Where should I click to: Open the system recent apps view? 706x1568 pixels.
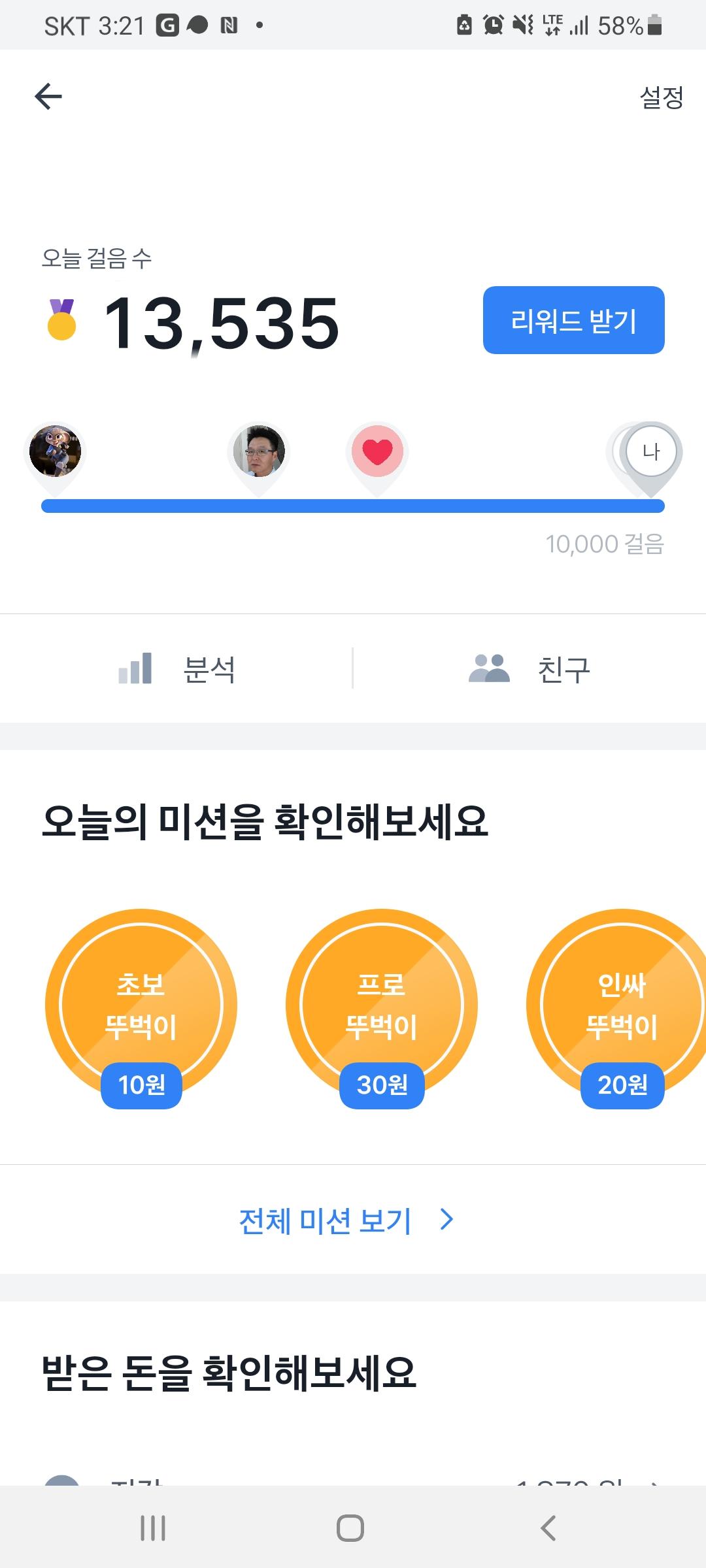click(x=153, y=1528)
